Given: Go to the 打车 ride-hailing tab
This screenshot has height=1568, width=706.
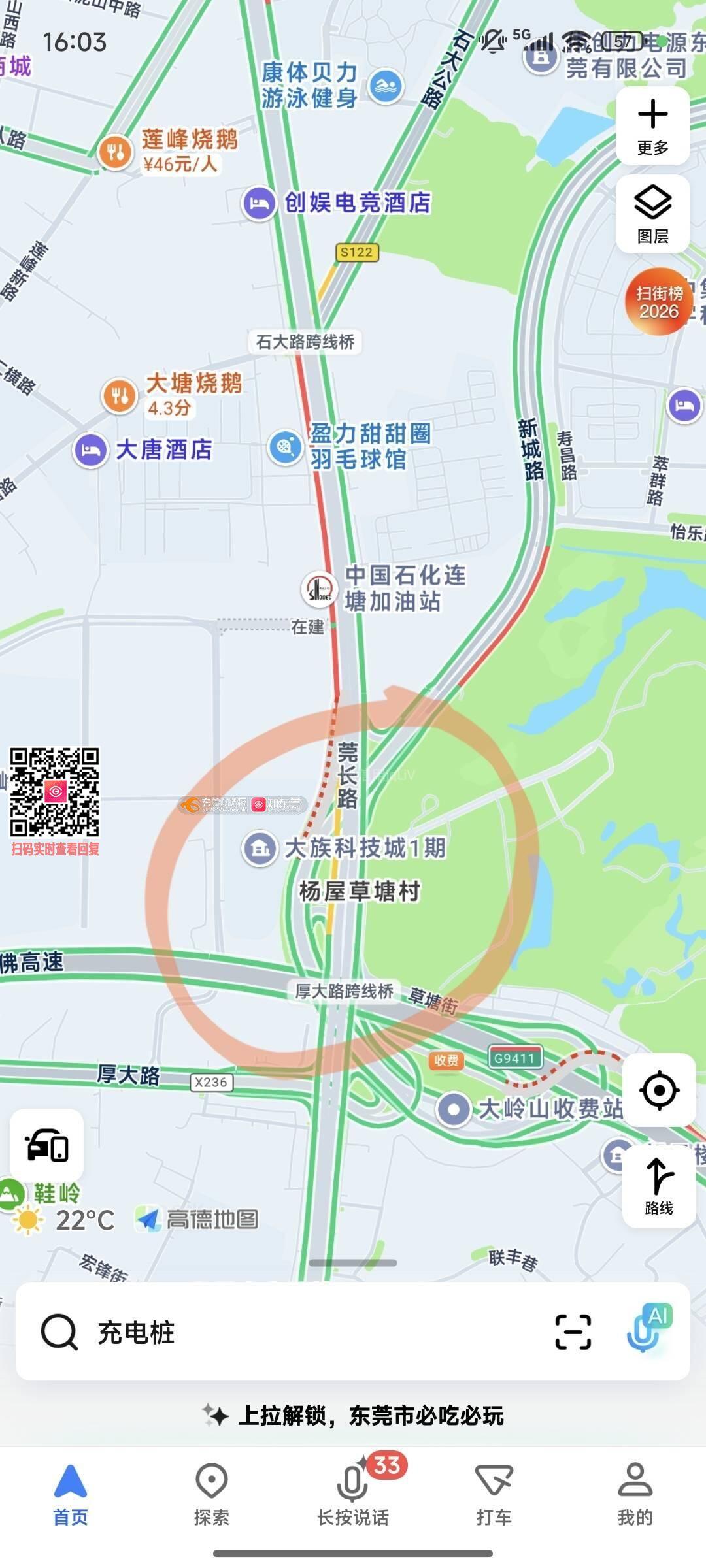Looking at the screenshot, I should click(x=494, y=1494).
